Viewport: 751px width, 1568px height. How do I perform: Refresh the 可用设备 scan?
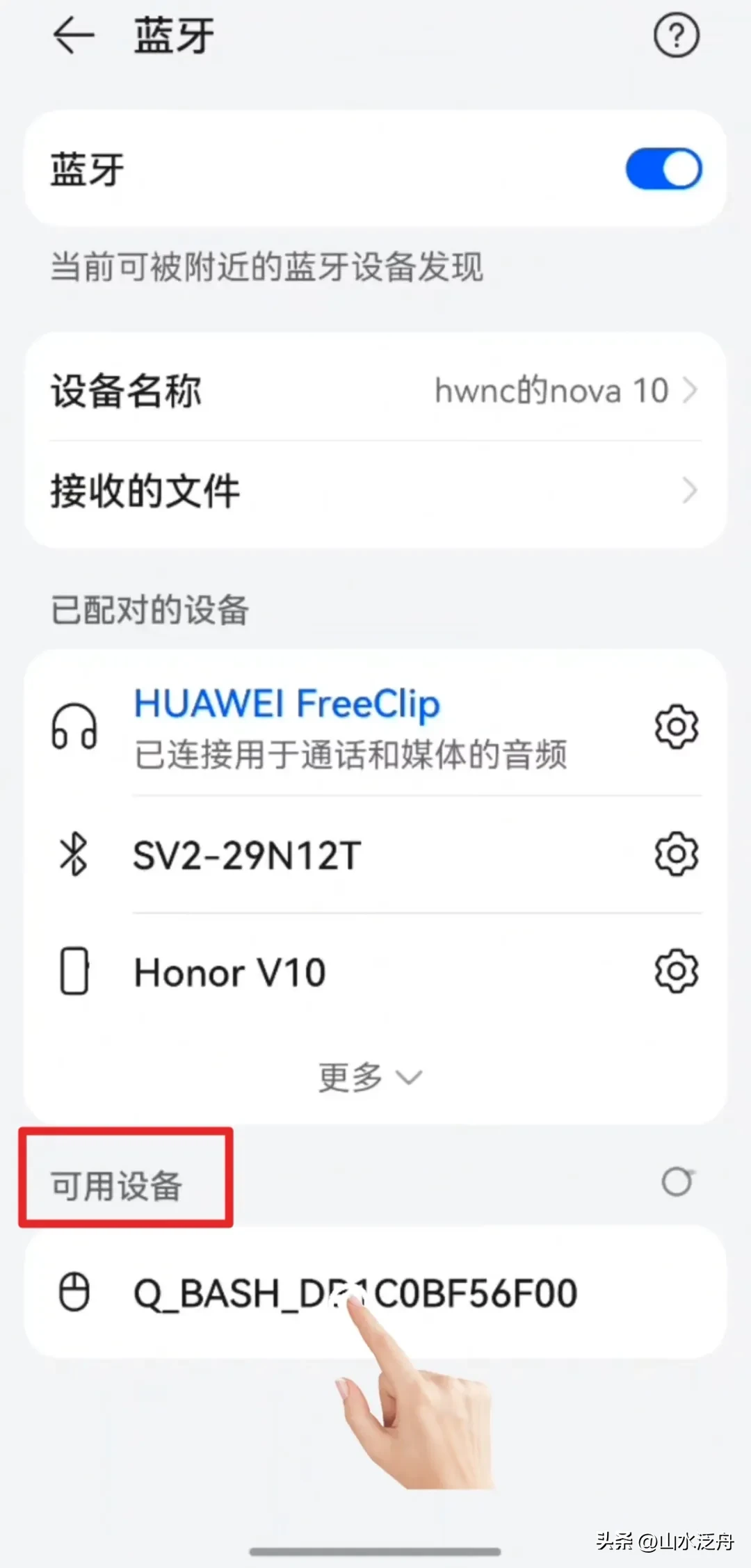[677, 1181]
